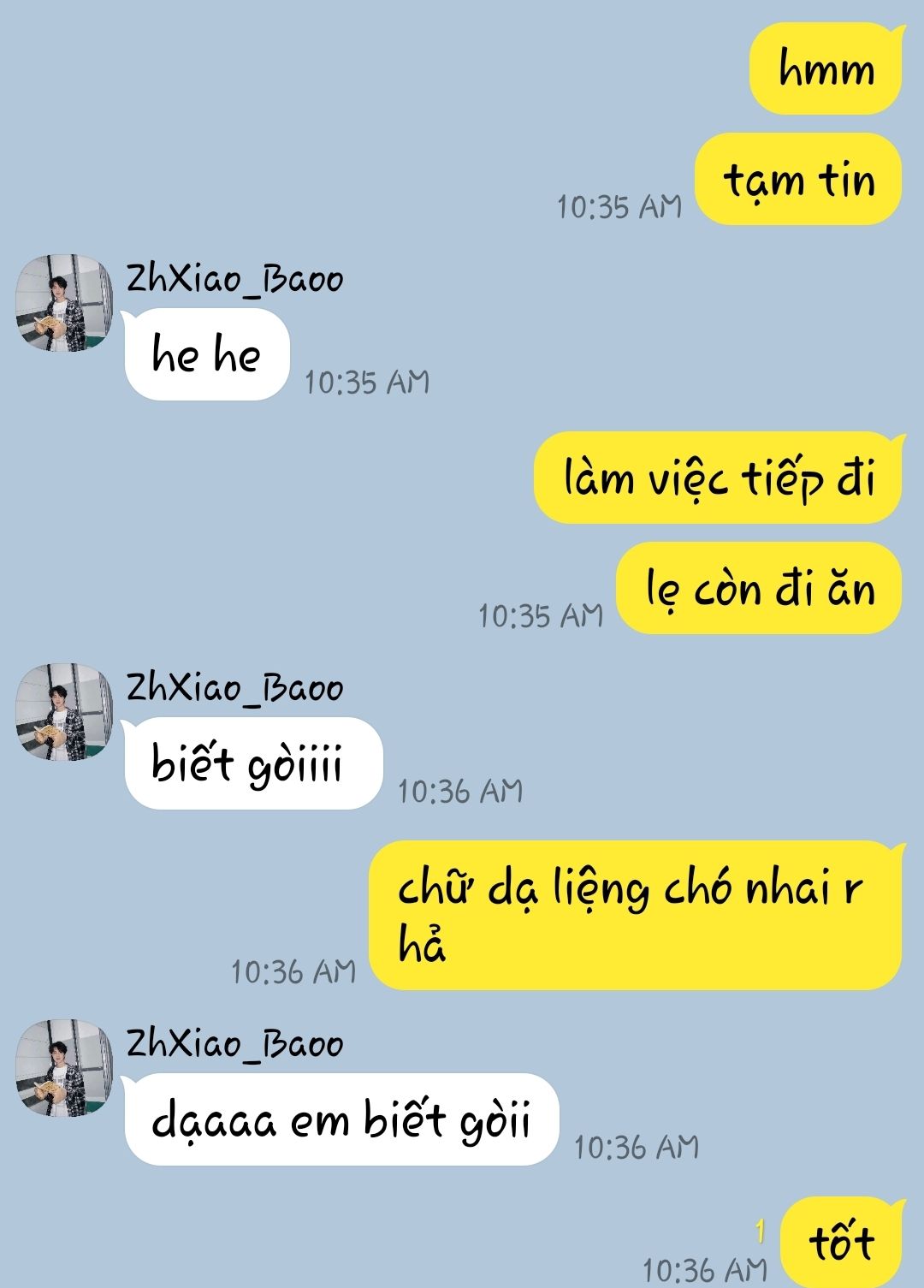Open ZhXiao_Baoo's avatar beside "biết gòiiii" message
Screen dimensions: 924x1288
pyautogui.click(x=64, y=712)
